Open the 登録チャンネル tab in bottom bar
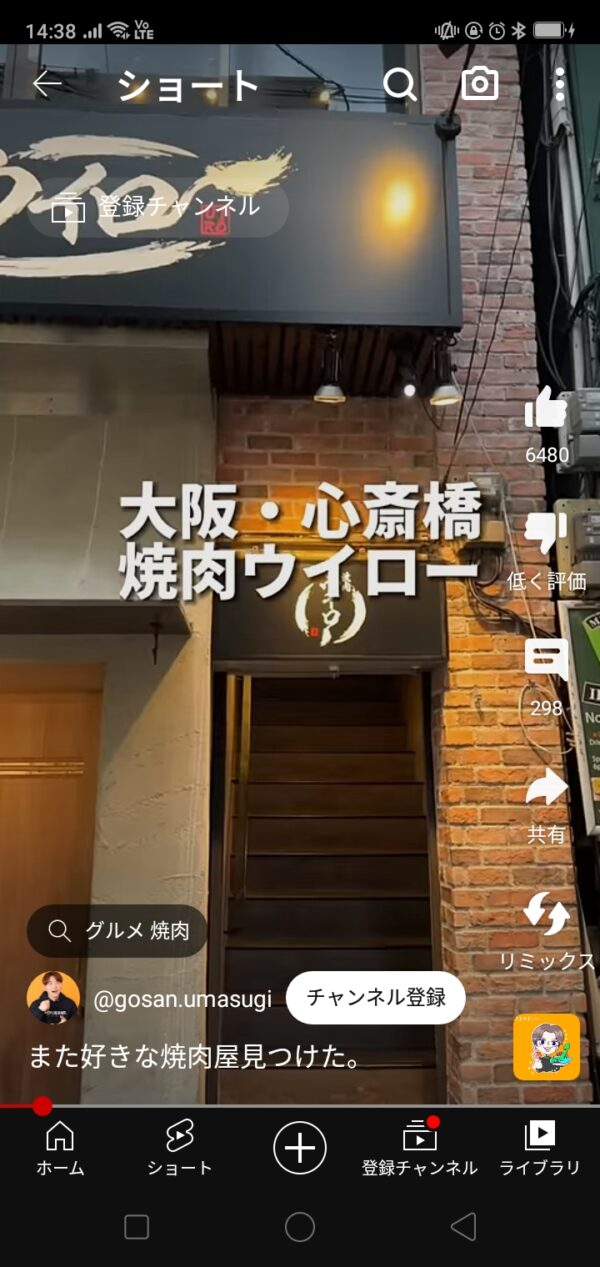 [420, 1147]
